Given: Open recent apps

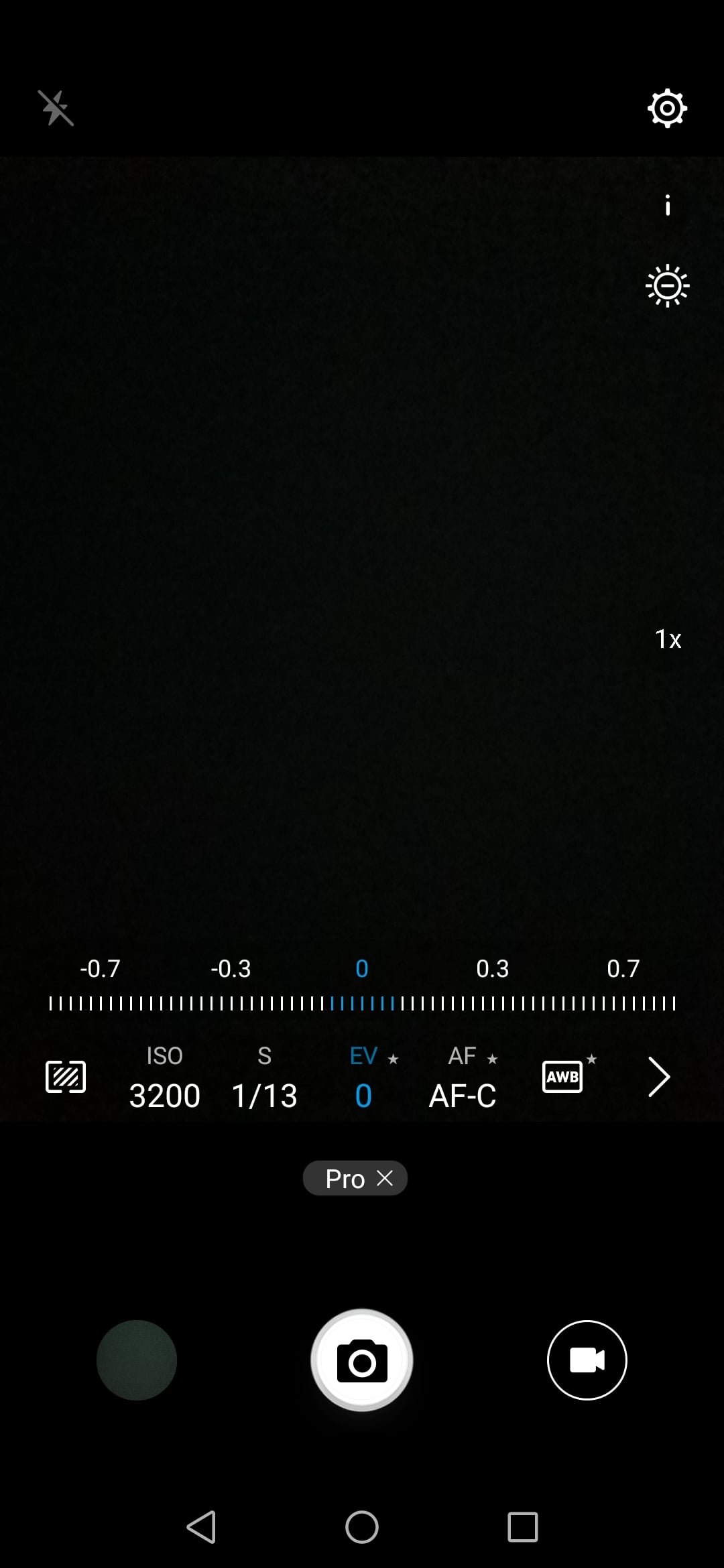Looking at the screenshot, I should [x=523, y=1527].
